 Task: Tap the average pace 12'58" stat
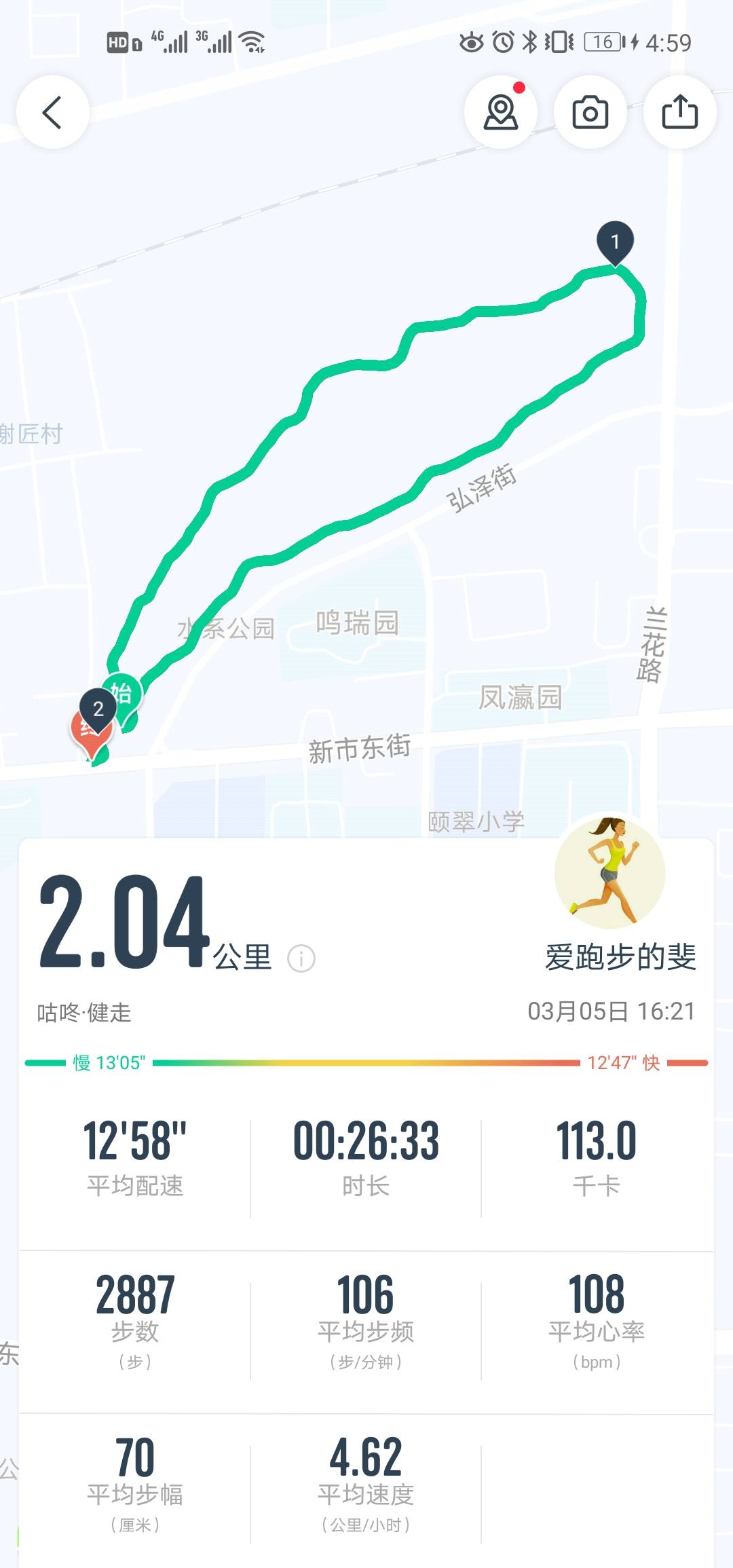click(136, 1140)
